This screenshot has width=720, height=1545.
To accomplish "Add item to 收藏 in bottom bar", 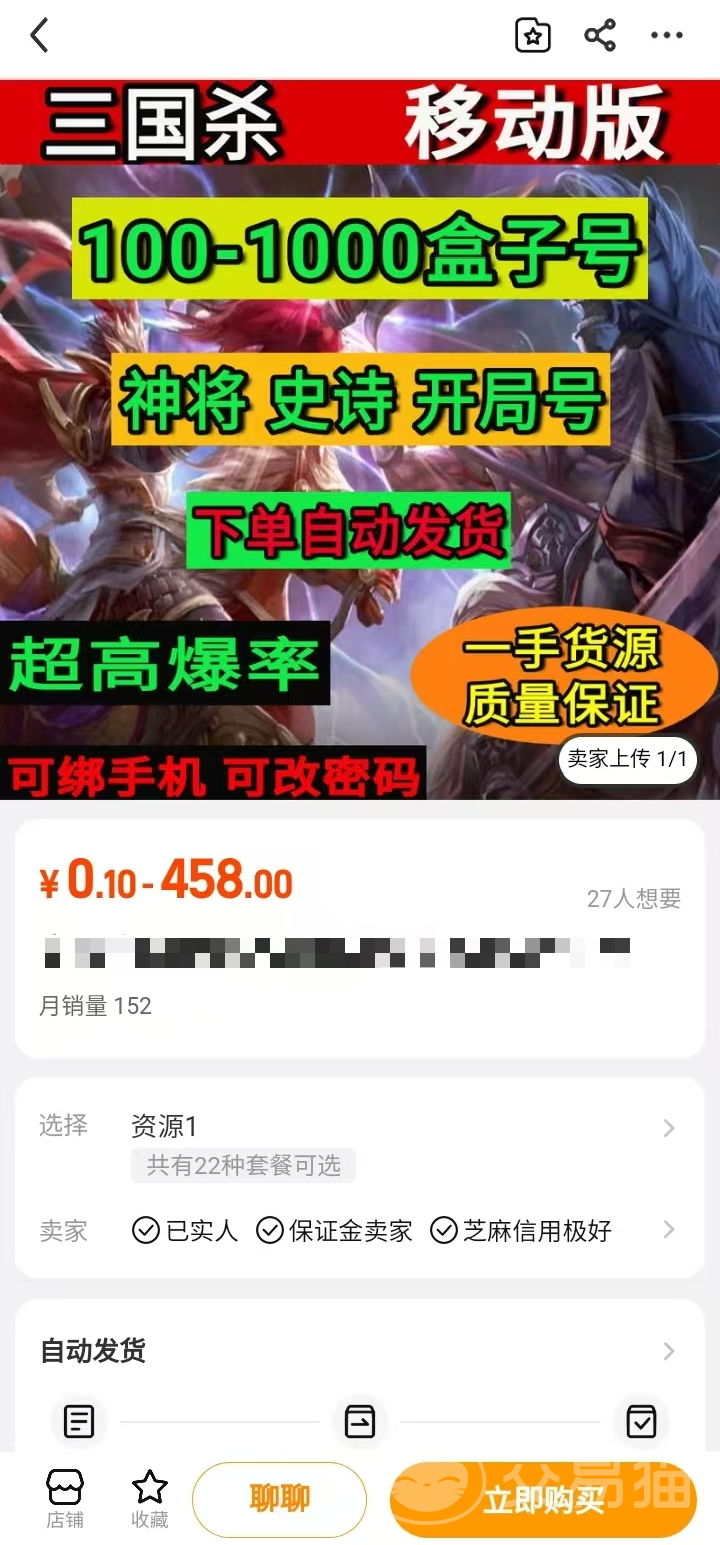I will click(150, 1499).
